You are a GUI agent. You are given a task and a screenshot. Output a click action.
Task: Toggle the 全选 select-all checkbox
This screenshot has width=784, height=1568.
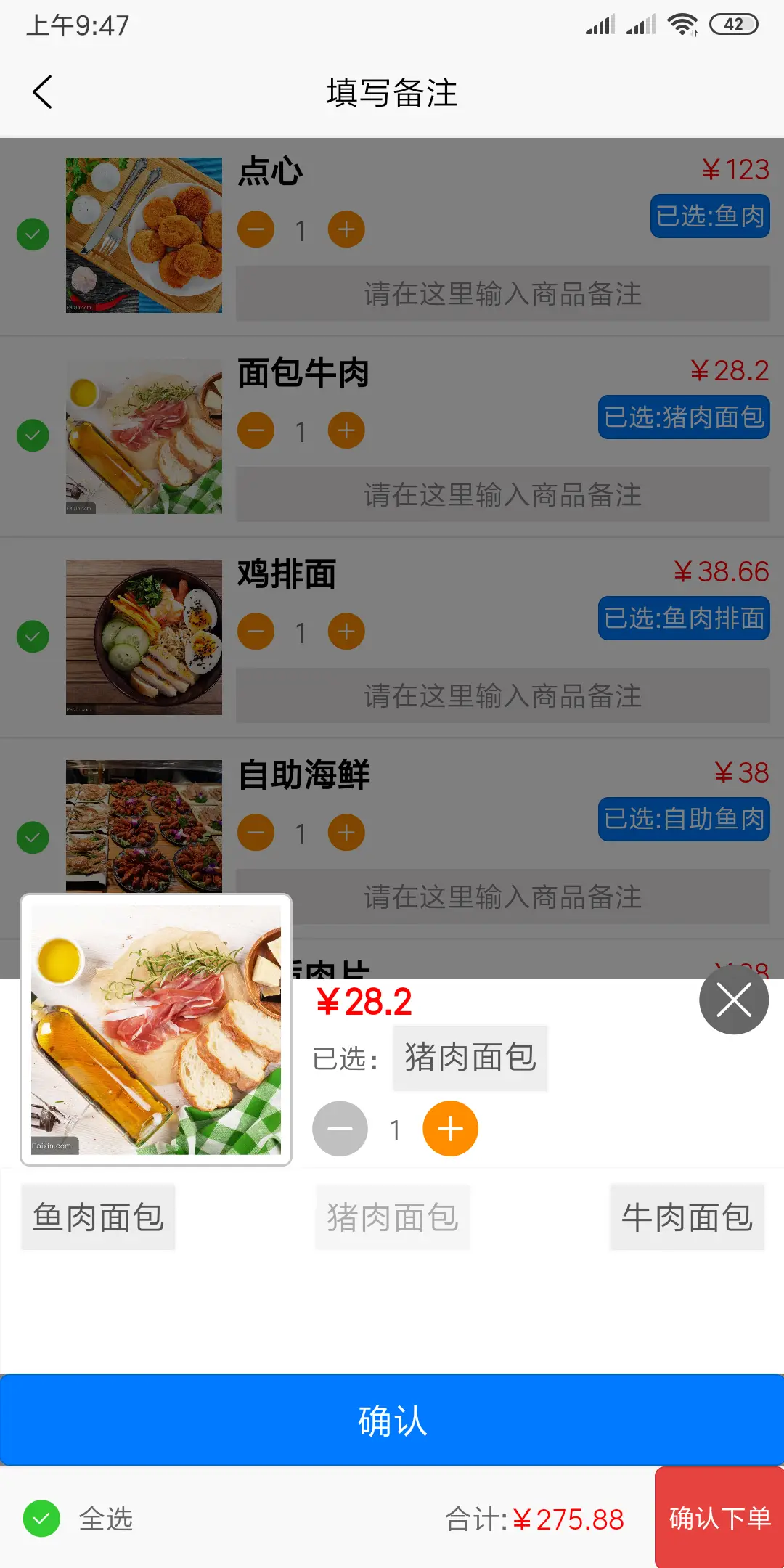point(42,1518)
